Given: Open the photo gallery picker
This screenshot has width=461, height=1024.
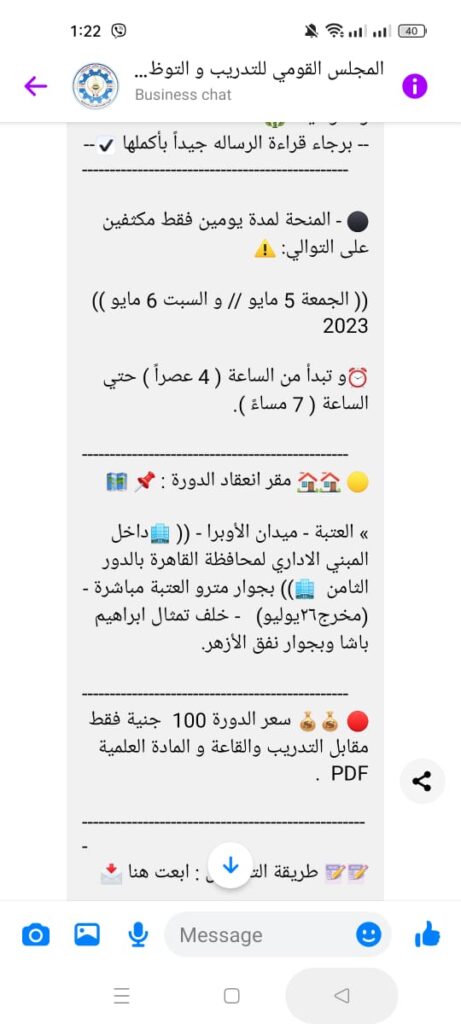Looking at the screenshot, I should pyautogui.click(x=87, y=935).
